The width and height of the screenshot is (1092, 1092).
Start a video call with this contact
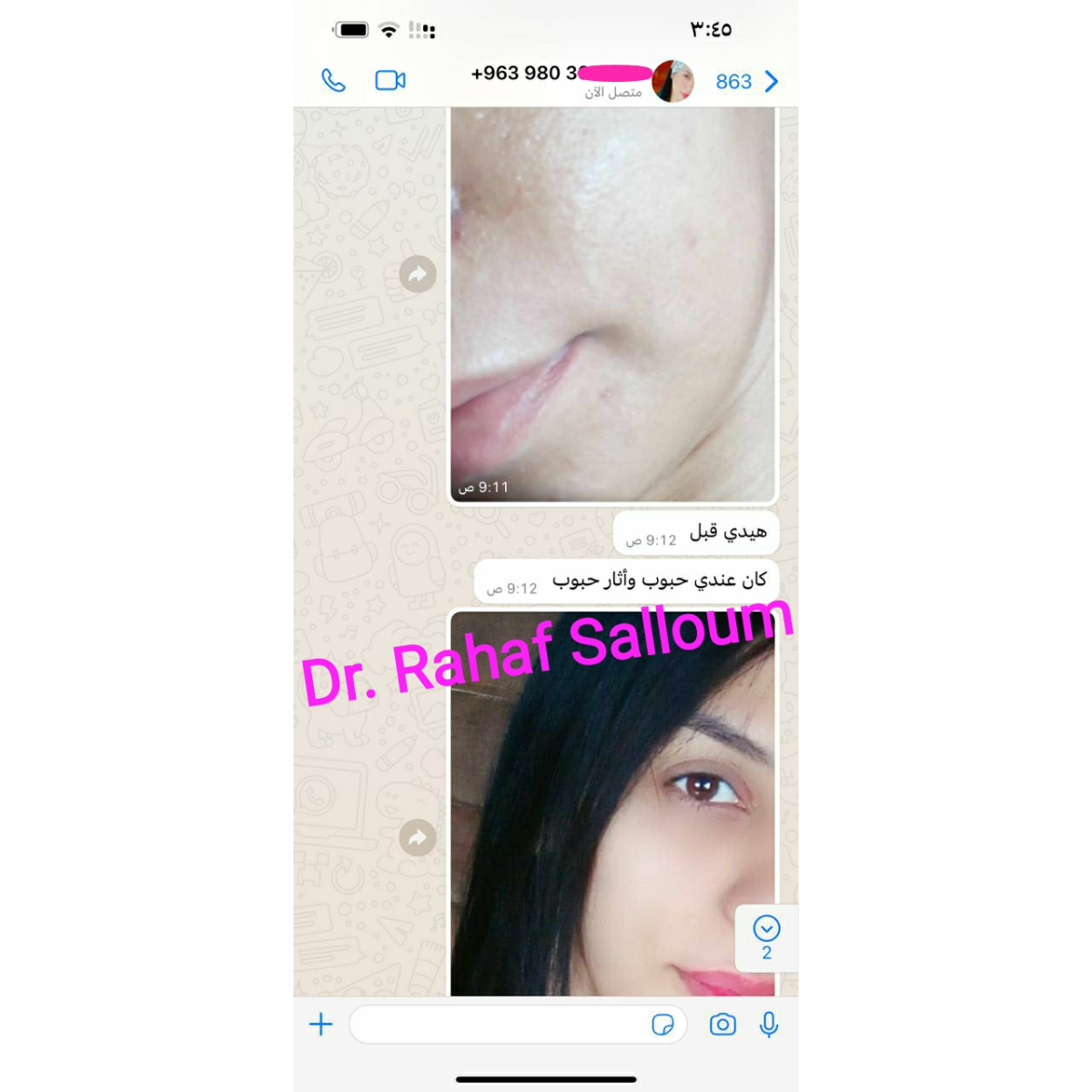(x=390, y=81)
